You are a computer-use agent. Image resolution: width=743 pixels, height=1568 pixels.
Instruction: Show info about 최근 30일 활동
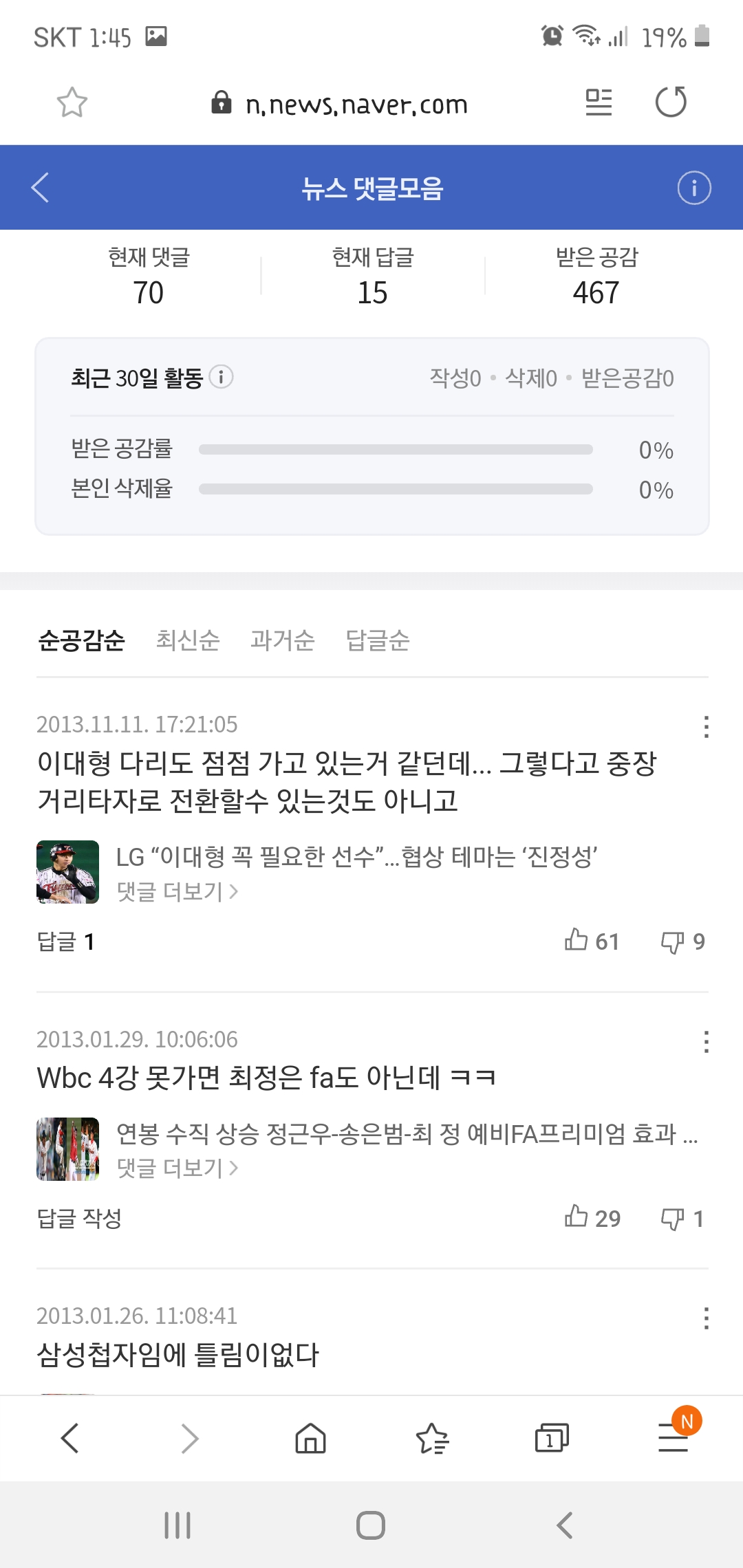(x=222, y=377)
